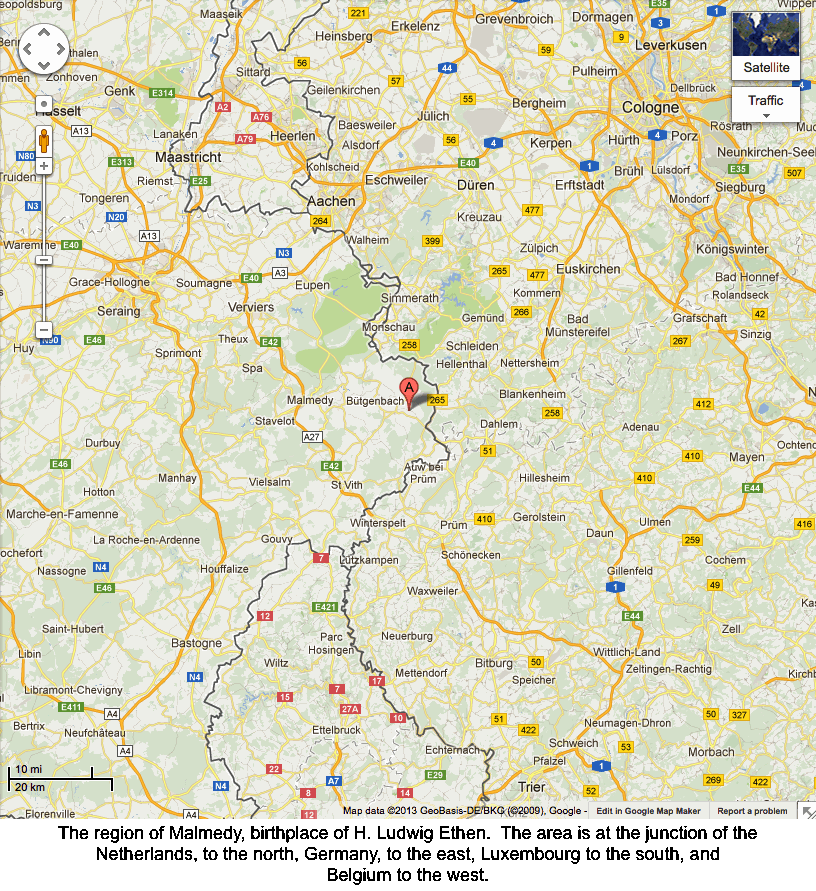Image resolution: width=816 pixels, height=891 pixels.
Task: Pan the map up with the arrow
Action: click(x=44, y=32)
